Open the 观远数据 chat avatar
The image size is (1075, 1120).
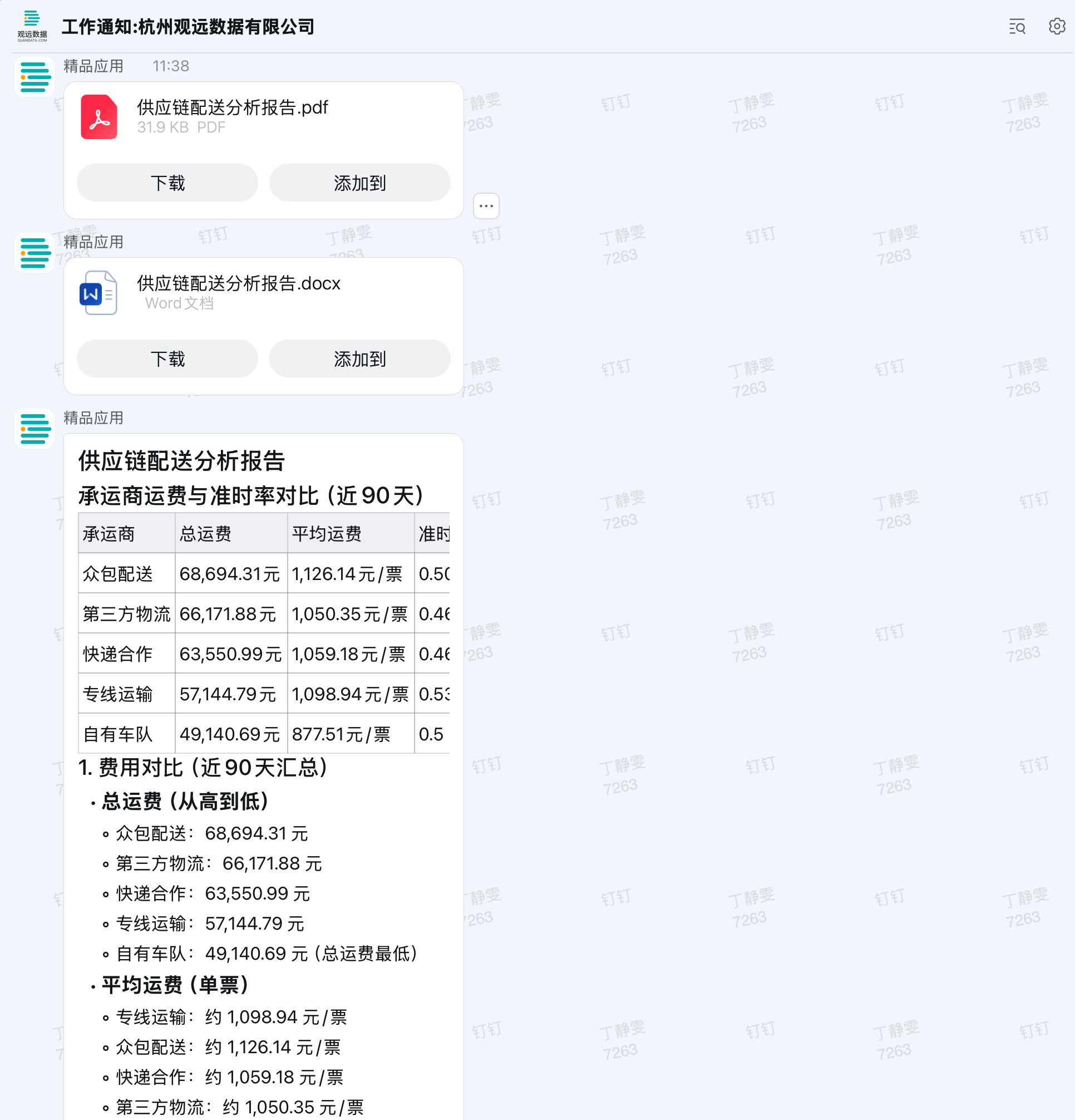point(32,26)
